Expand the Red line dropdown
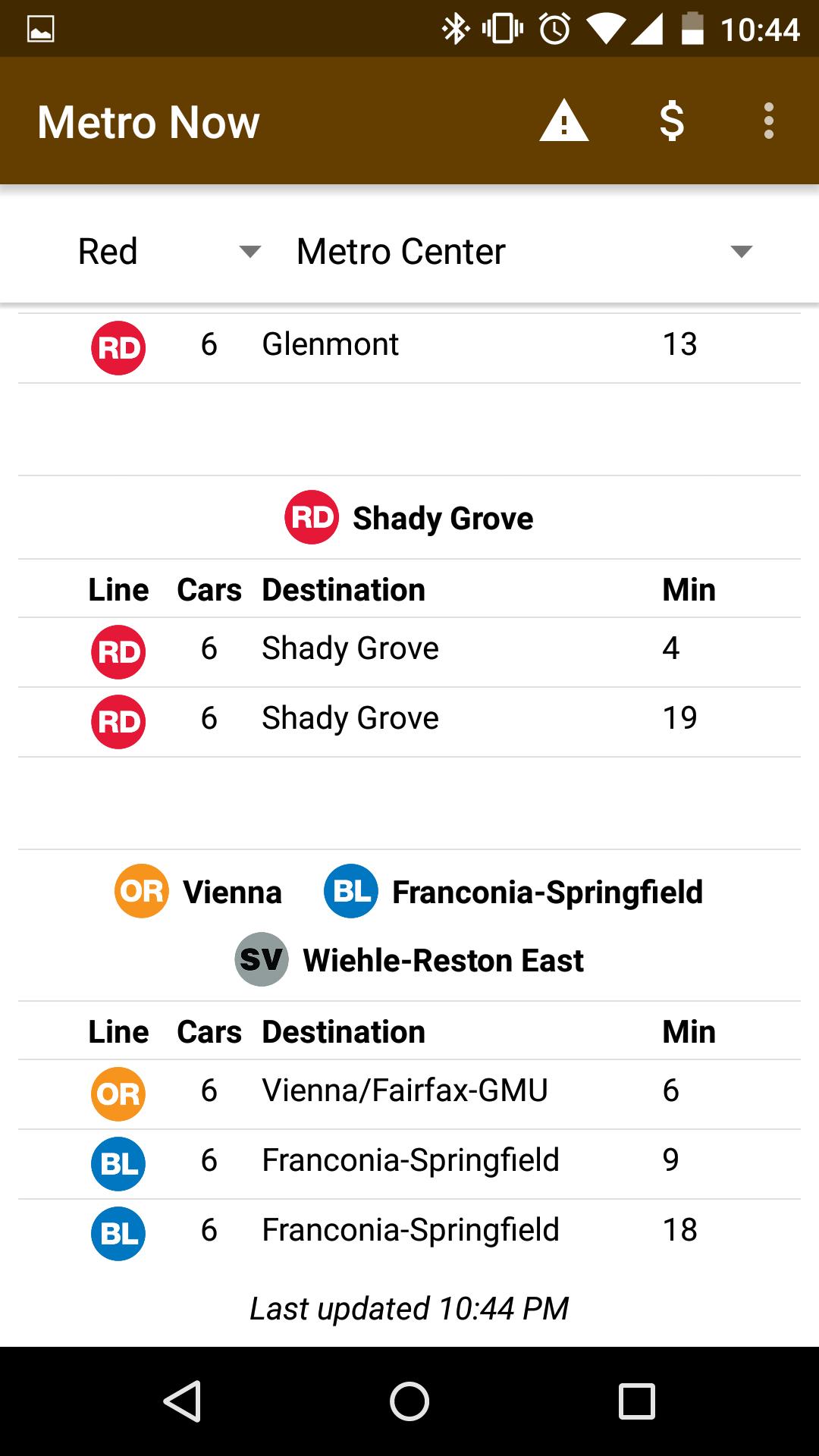The height and width of the screenshot is (1456, 819). pos(168,252)
